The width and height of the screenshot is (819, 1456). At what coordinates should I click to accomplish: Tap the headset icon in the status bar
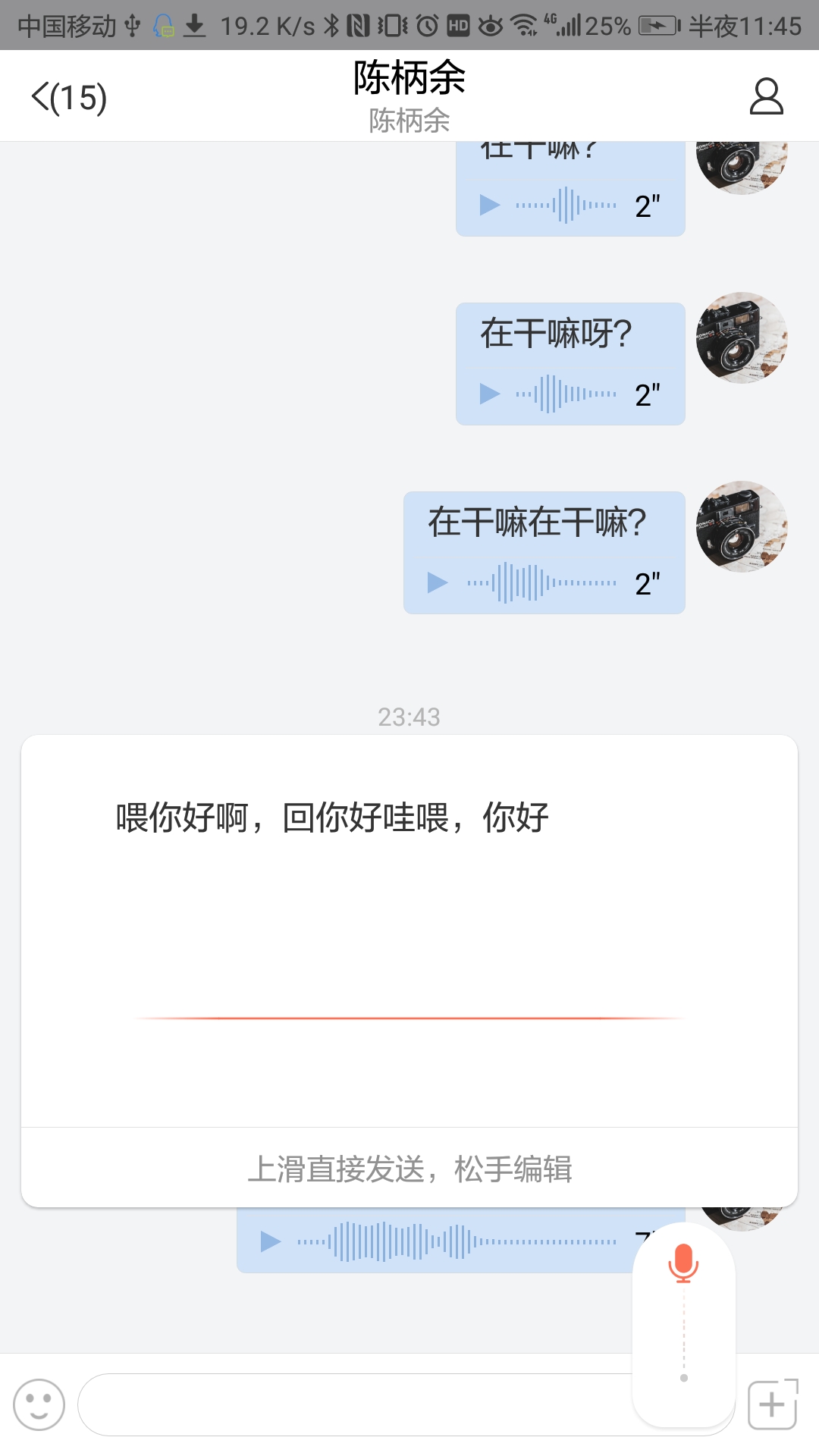[x=162, y=24]
